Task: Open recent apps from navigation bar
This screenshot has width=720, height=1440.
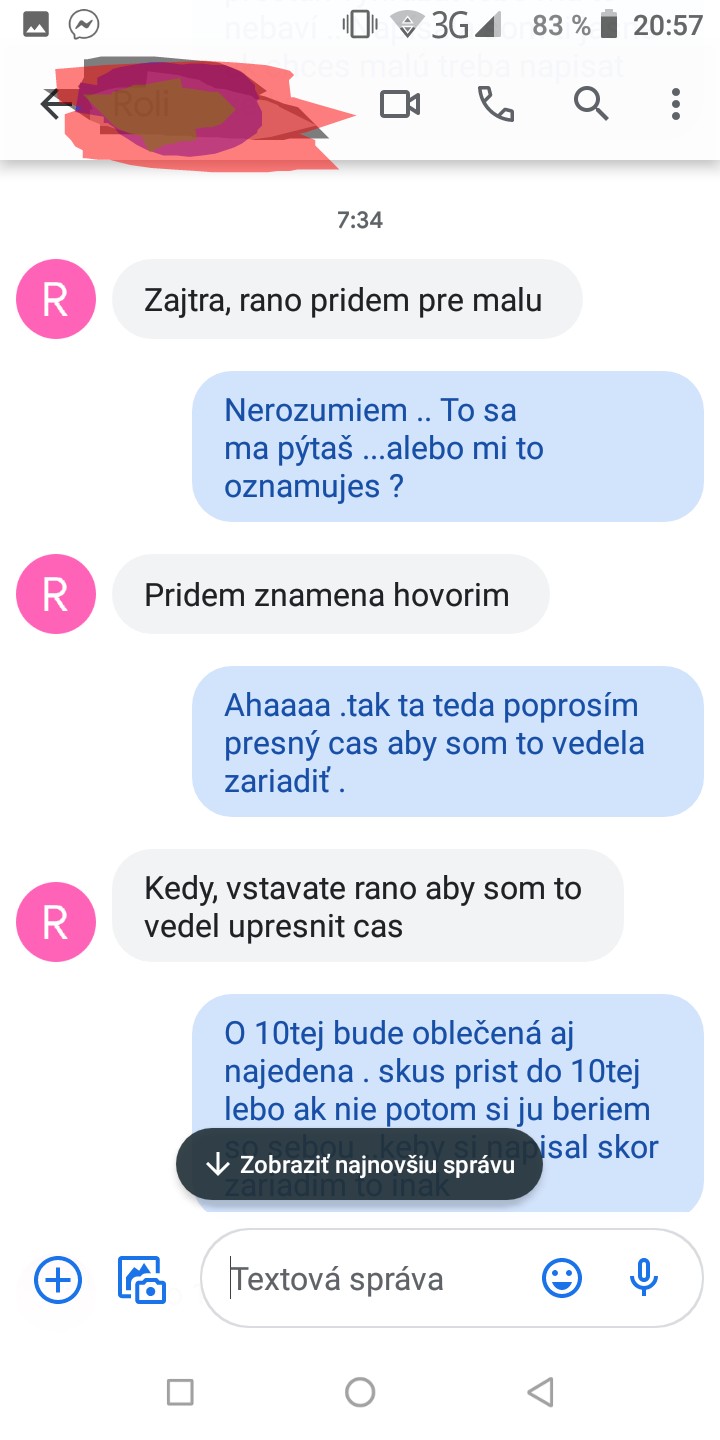Action: 180,1392
